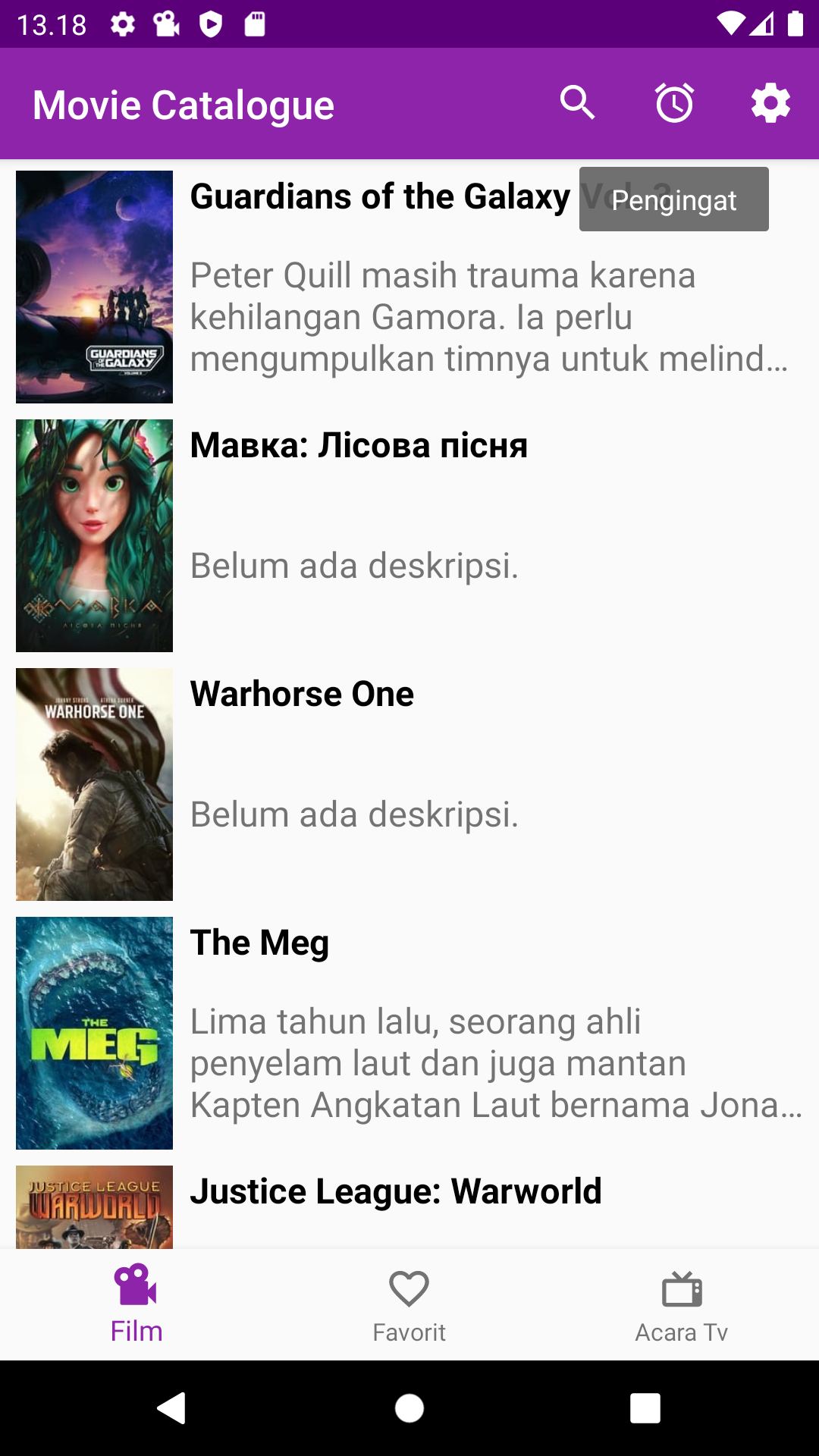The height and width of the screenshot is (1456, 819).
Task: Click the play icon in the status bar
Action: coord(210,23)
